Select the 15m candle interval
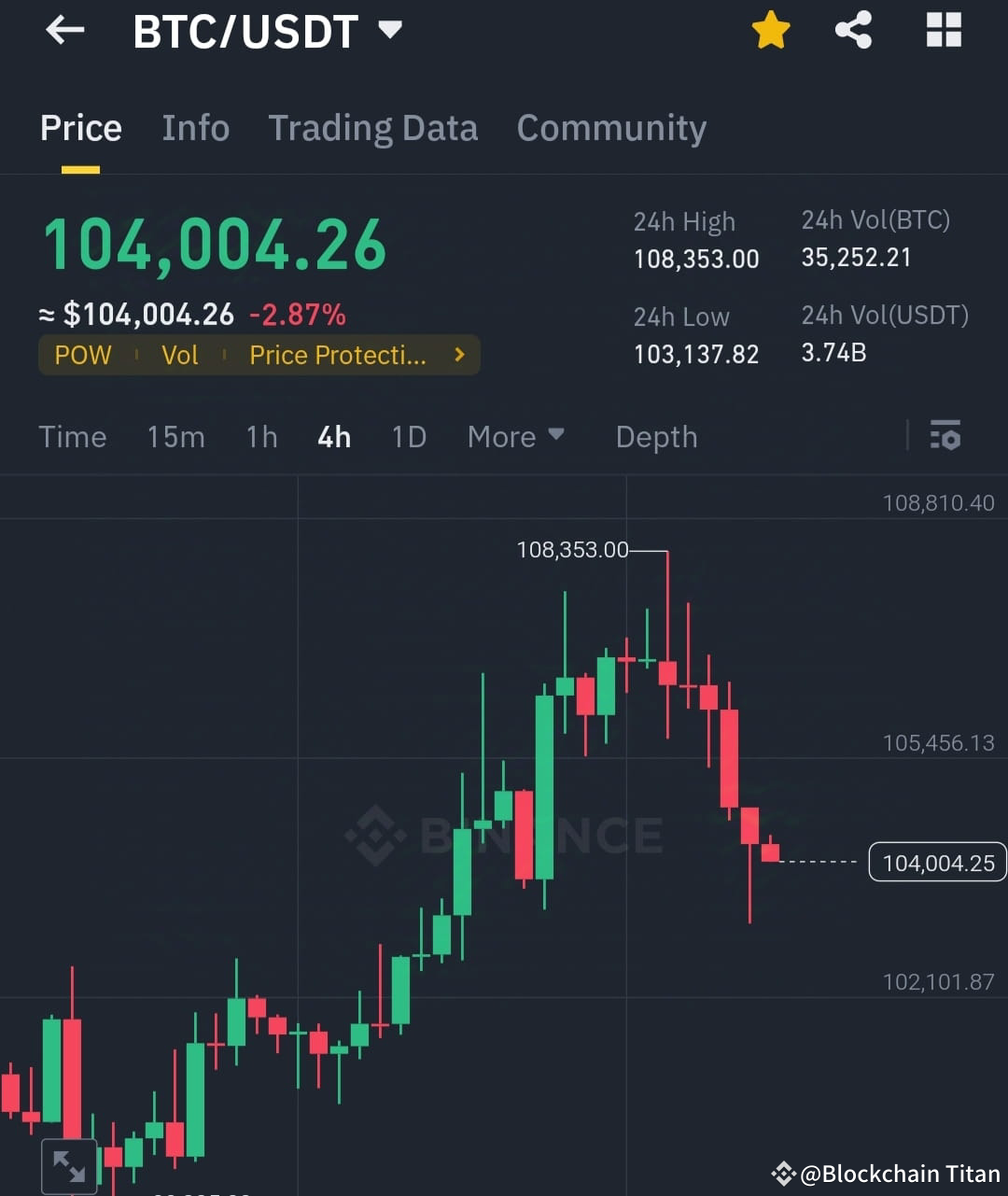This screenshot has width=1008, height=1196. (175, 436)
